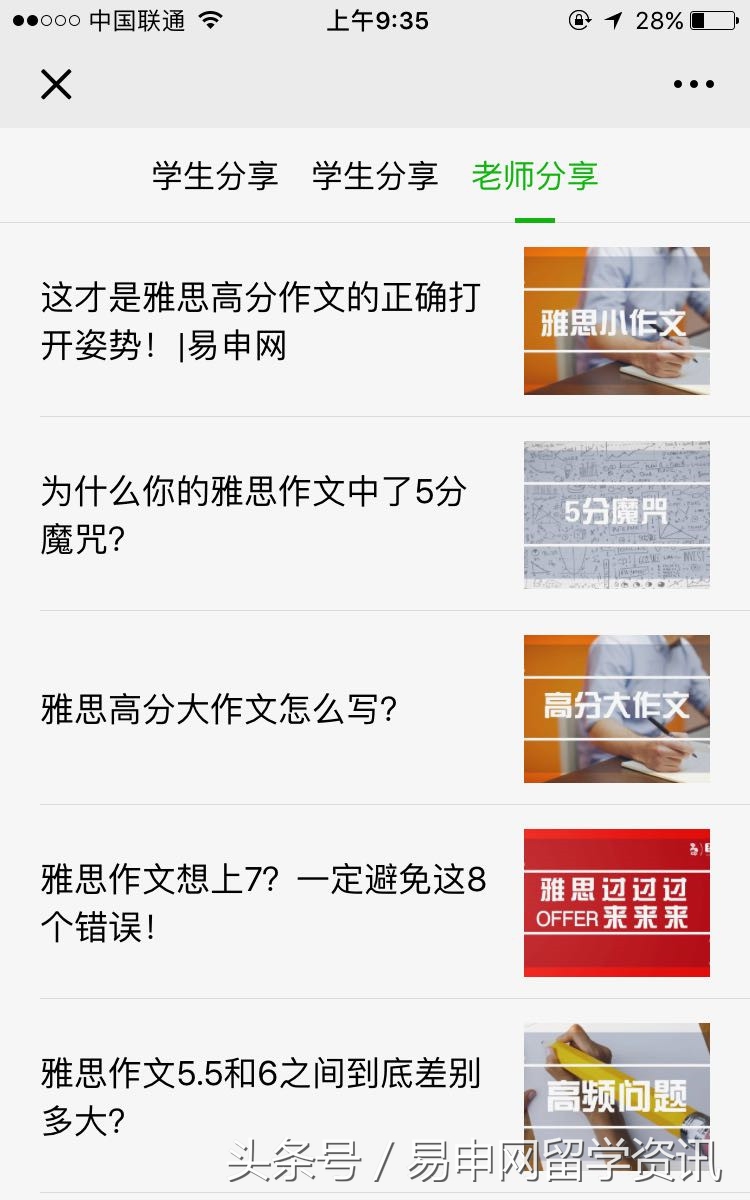
Task: Open the article about avoiding 8 writing mistakes
Action: pos(258,901)
